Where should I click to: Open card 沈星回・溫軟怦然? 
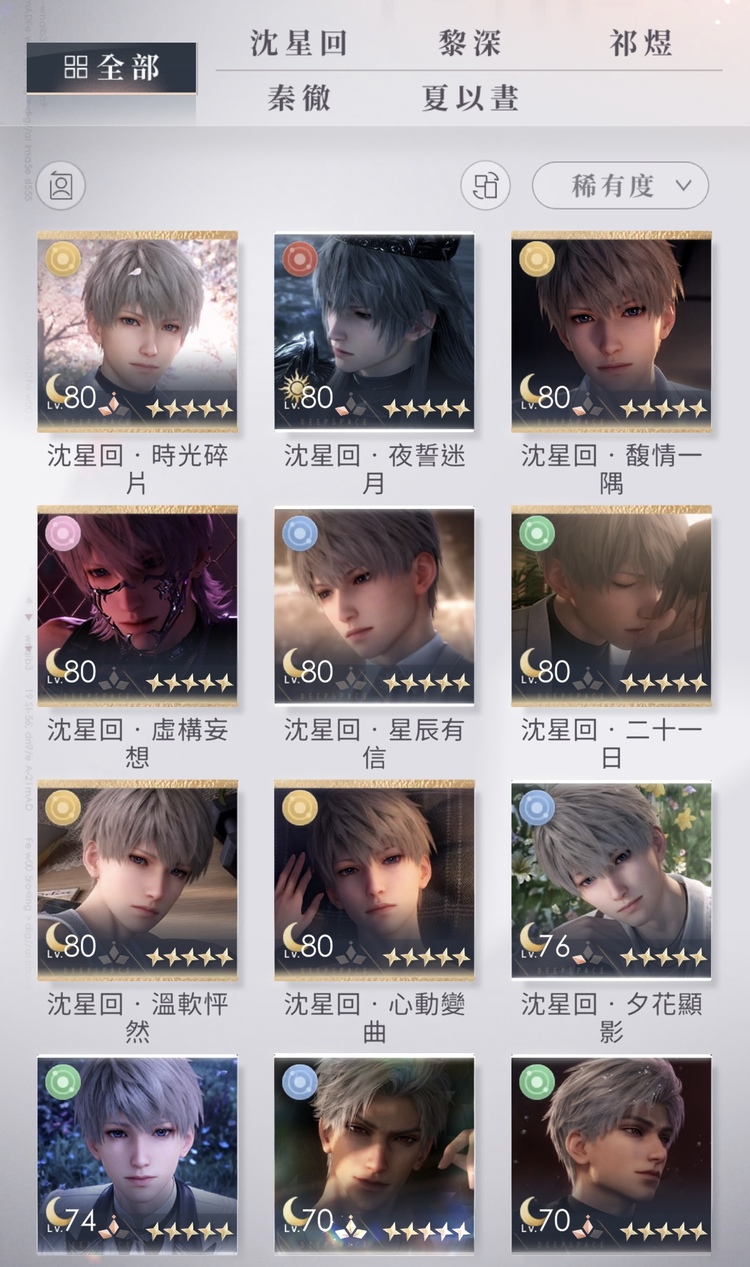(x=137, y=880)
